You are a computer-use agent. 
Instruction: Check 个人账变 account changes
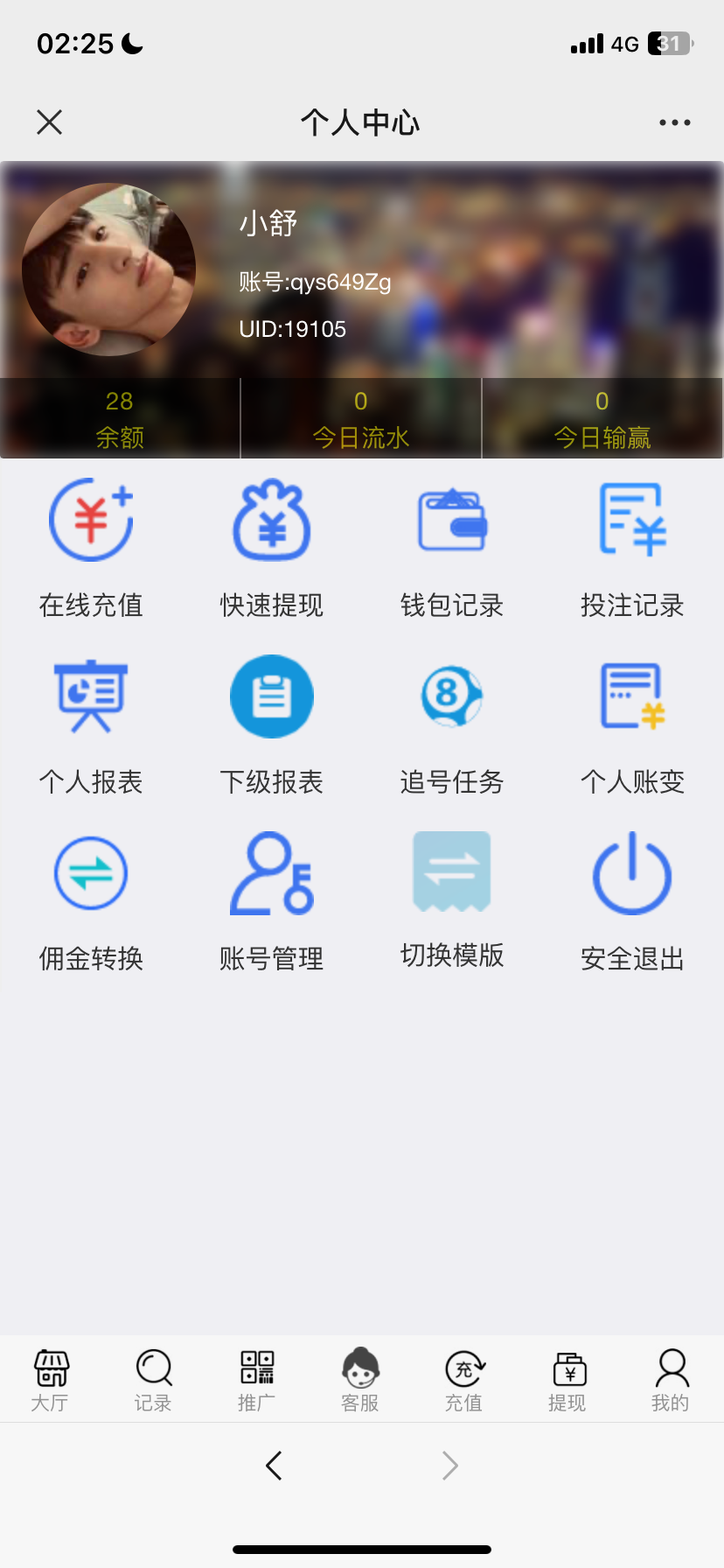(x=632, y=724)
